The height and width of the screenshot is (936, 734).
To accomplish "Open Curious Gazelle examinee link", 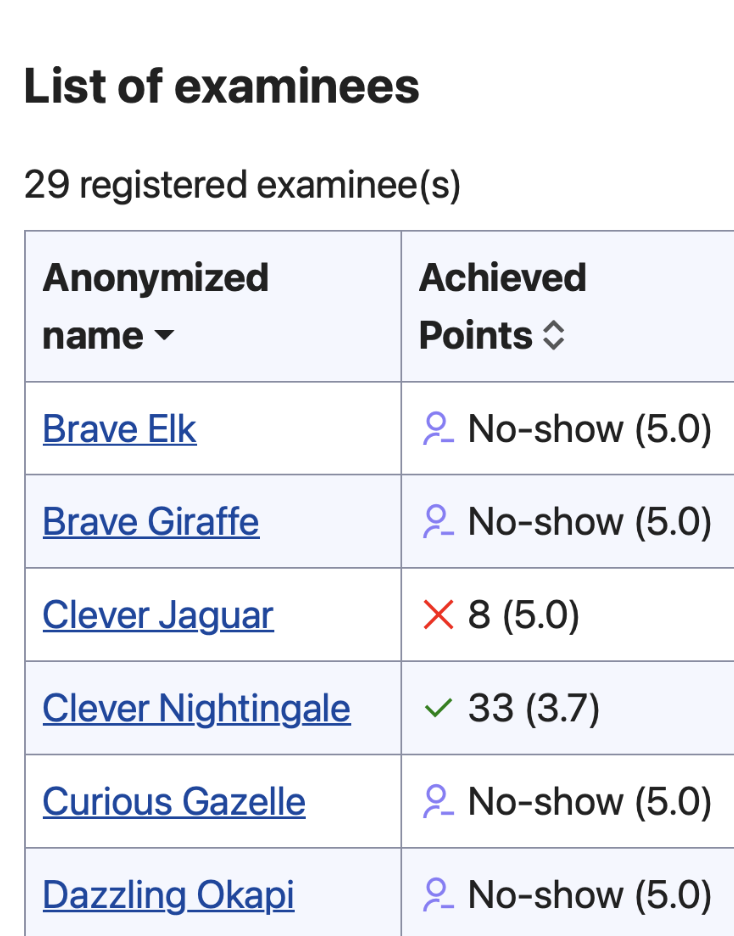I will 174,801.
